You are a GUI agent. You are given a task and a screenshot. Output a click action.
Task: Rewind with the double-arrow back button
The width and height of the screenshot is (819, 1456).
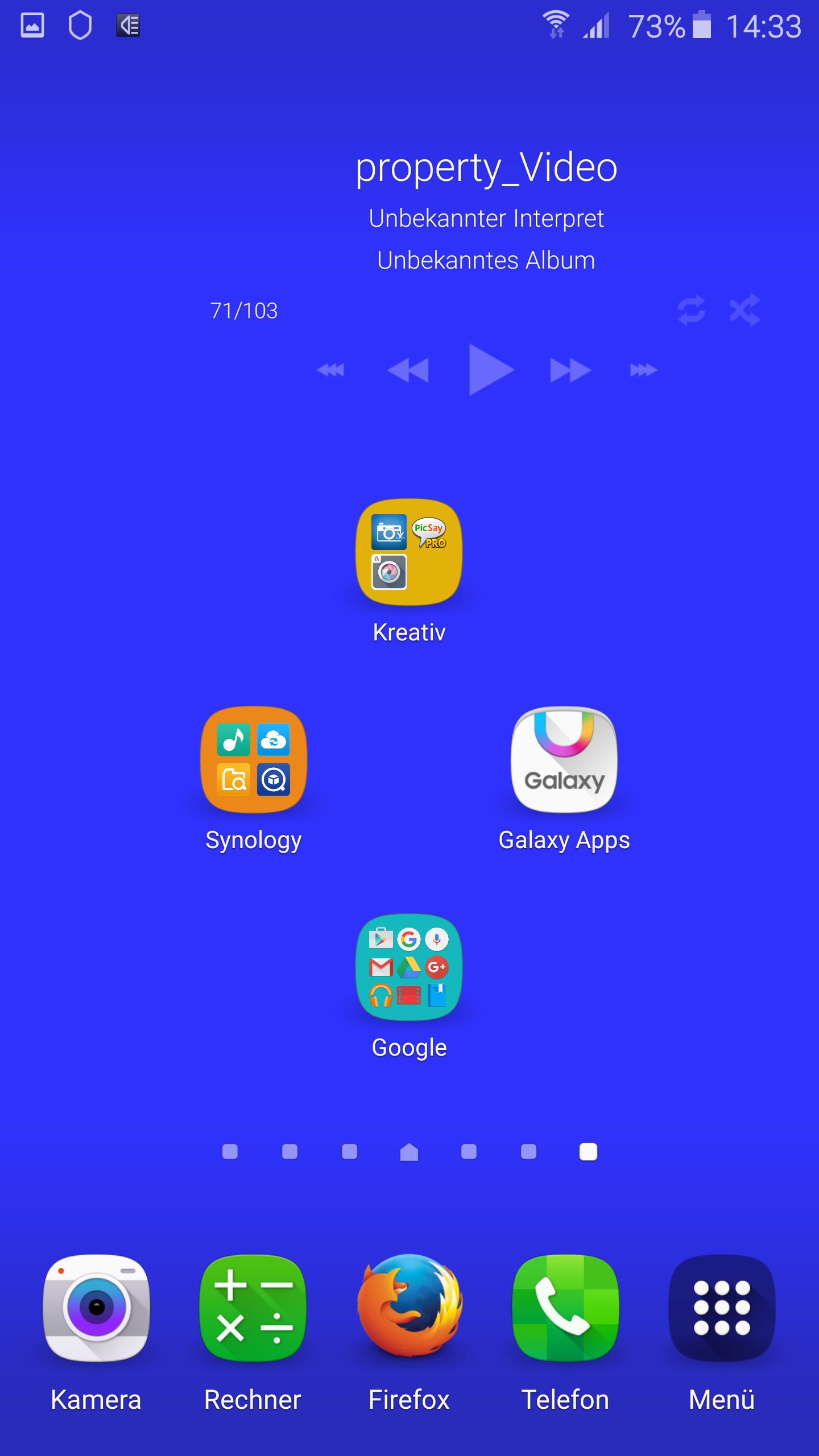coord(408,371)
